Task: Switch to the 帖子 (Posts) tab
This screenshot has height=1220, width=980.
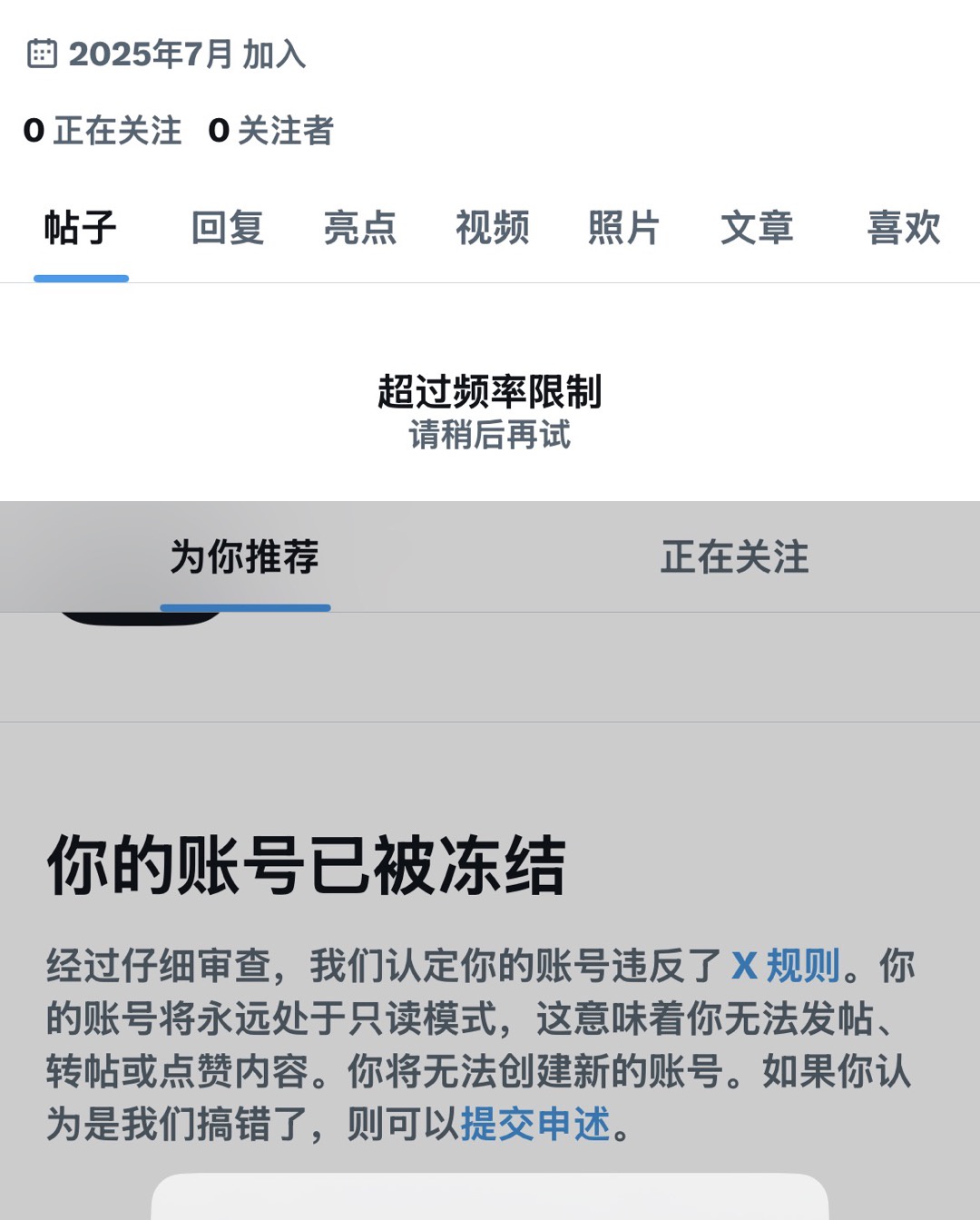Action: click(81, 230)
